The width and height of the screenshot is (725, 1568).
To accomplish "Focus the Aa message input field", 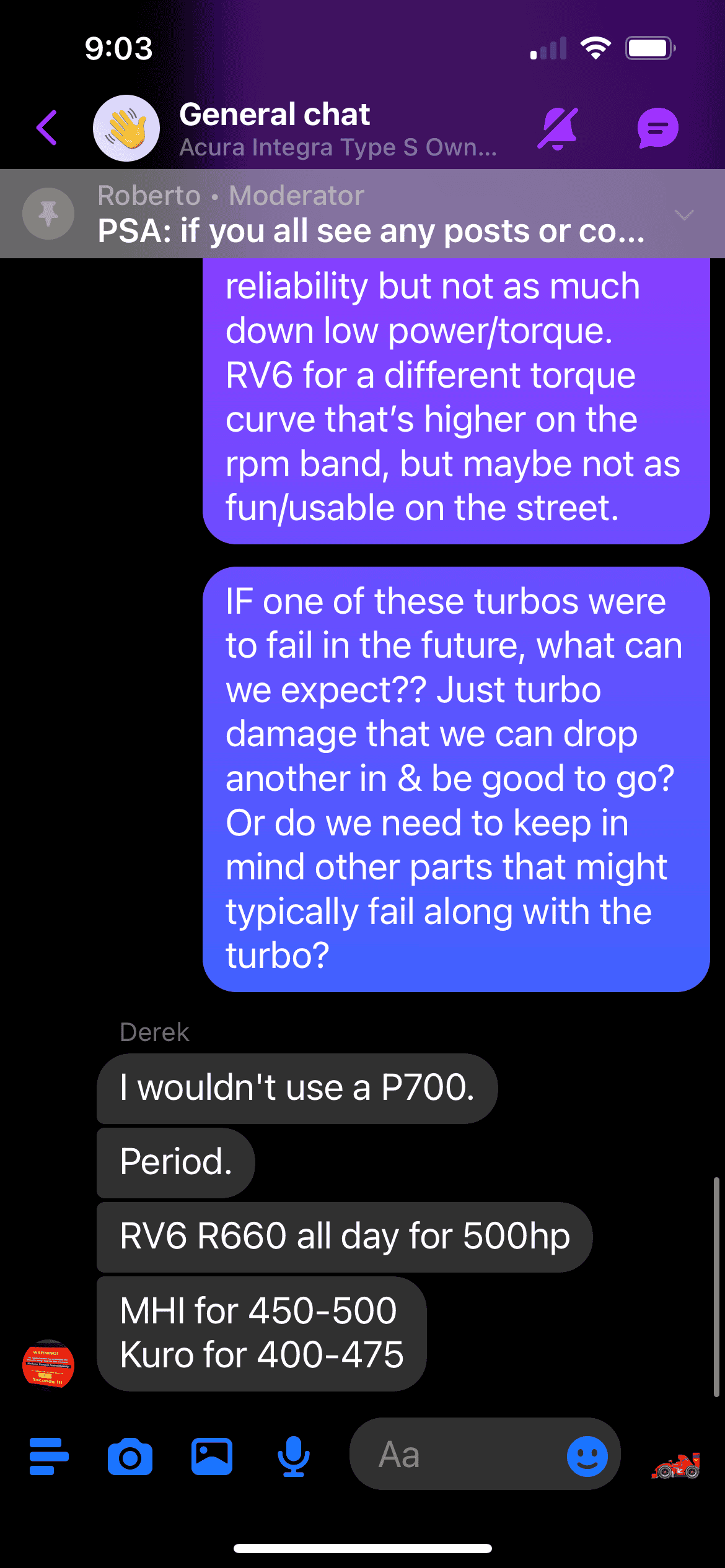I will tap(459, 1455).
